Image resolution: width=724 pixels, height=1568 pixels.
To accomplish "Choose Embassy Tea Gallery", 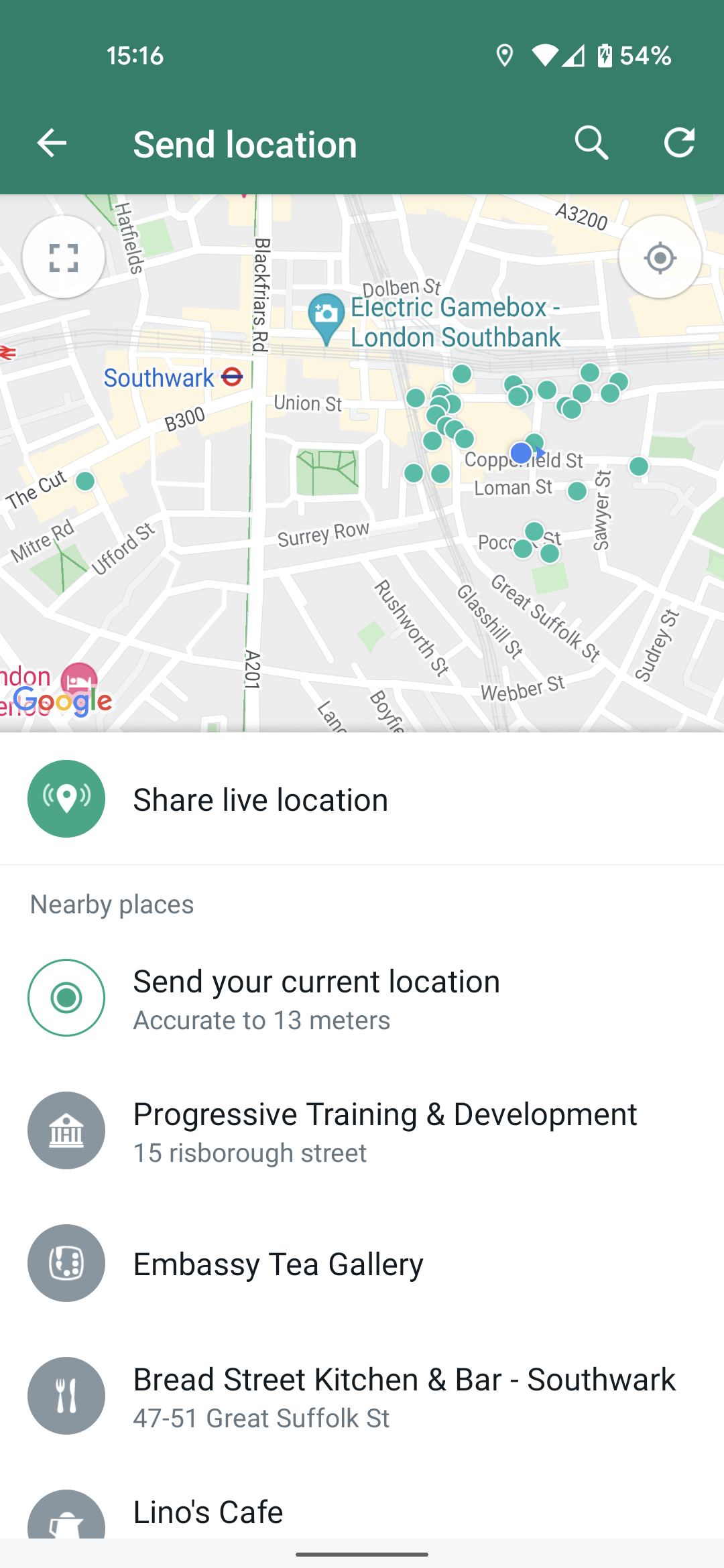I will point(362,1264).
